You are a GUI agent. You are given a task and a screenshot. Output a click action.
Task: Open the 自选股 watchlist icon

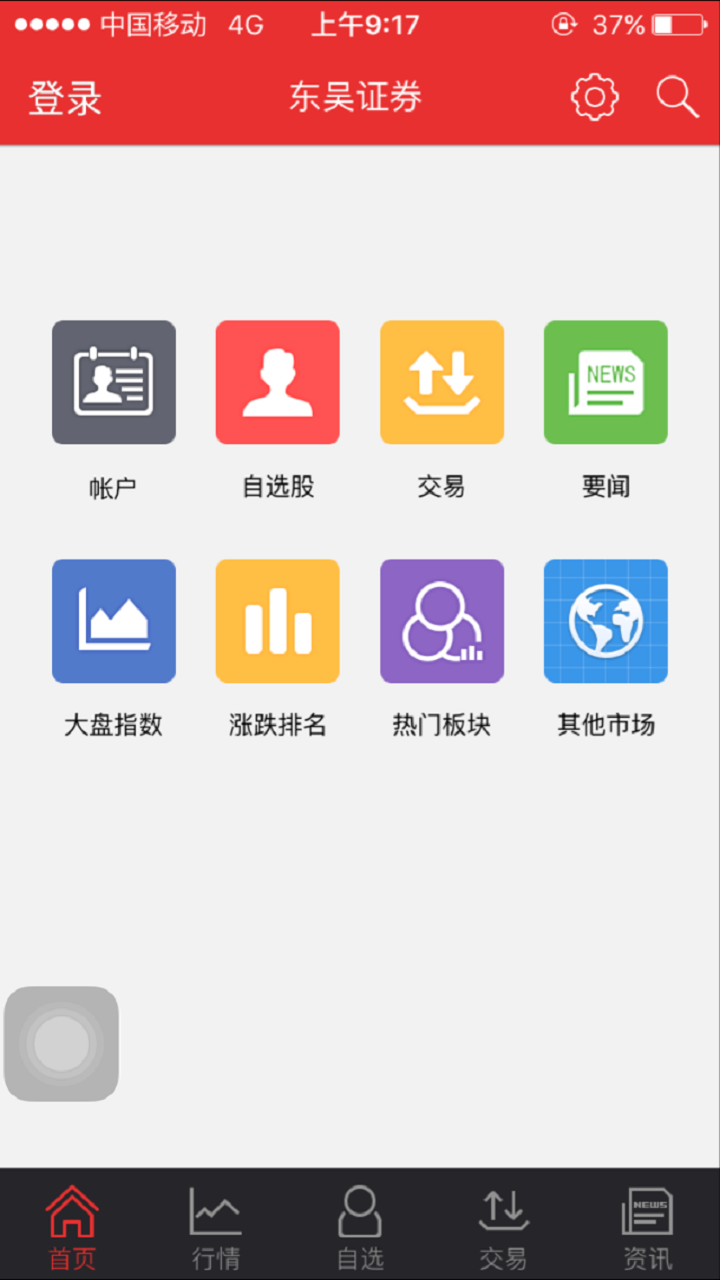point(277,382)
